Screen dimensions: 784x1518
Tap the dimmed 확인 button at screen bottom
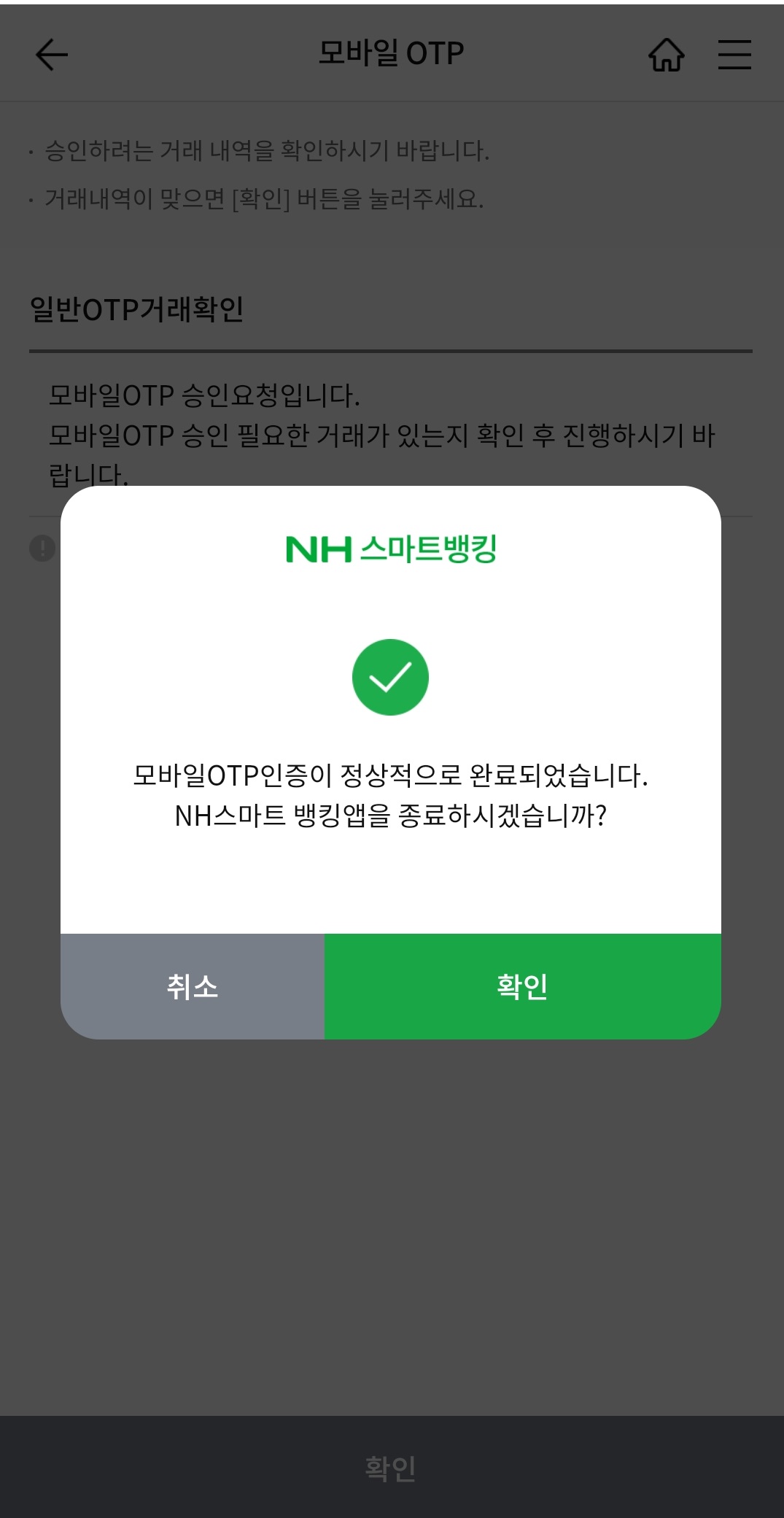point(392,1467)
